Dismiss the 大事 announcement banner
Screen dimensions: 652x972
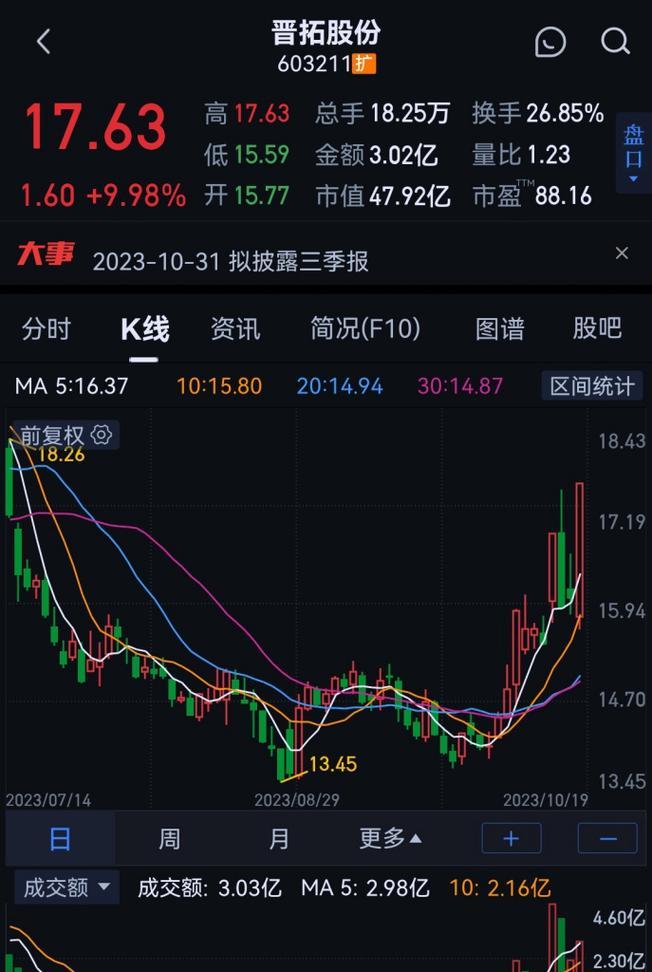[x=622, y=253]
